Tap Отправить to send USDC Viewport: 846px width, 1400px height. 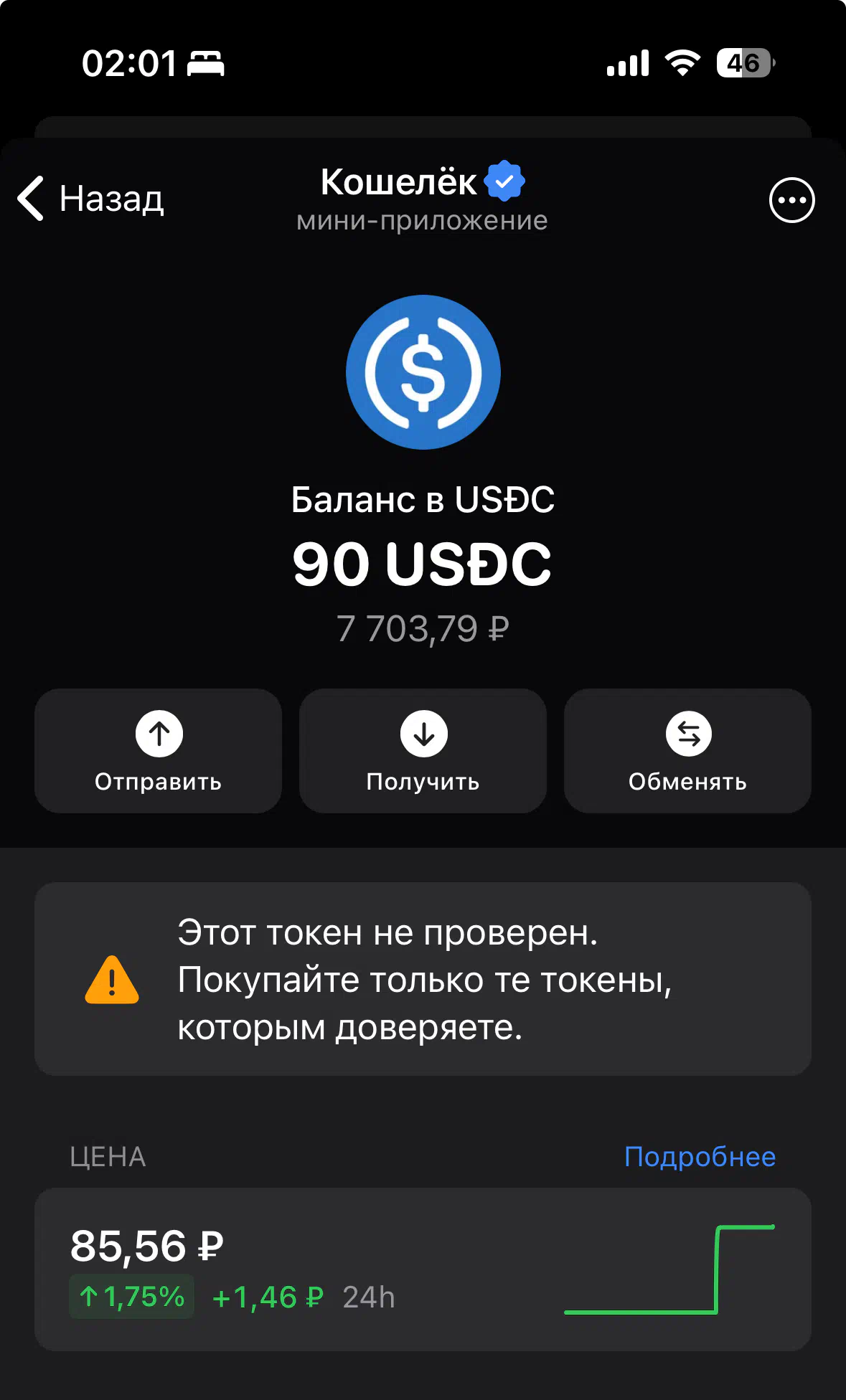pyautogui.click(x=158, y=751)
